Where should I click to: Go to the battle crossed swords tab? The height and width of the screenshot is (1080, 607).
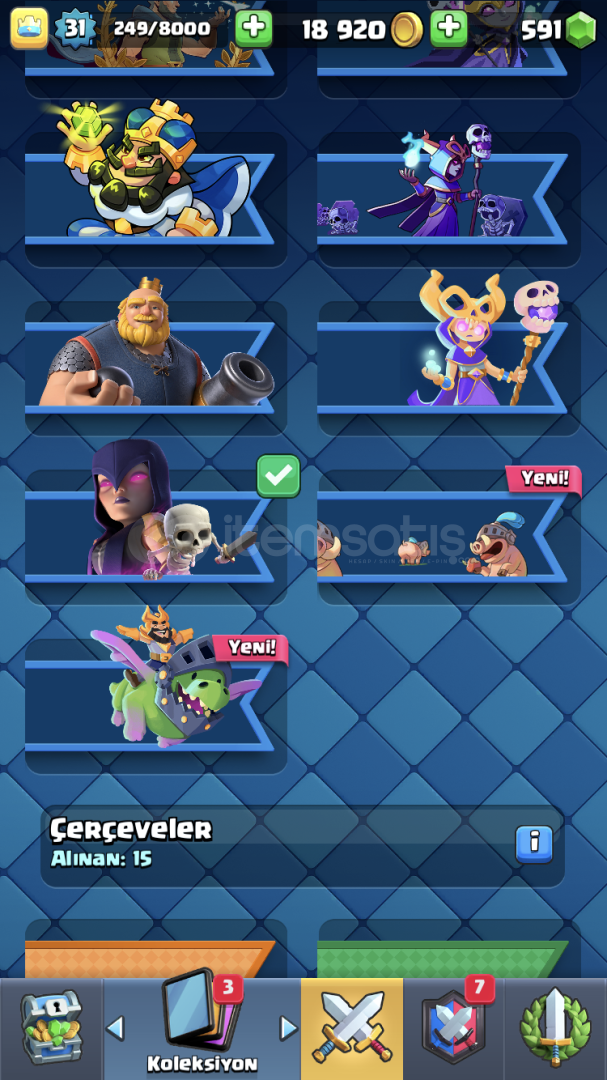tap(352, 1029)
